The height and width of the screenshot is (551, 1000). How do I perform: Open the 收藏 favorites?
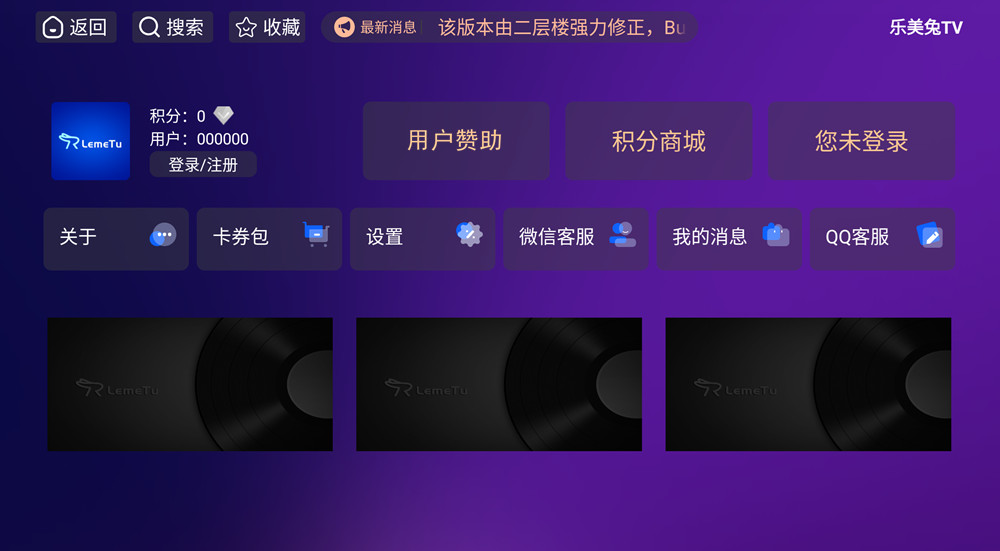tap(267, 27)
